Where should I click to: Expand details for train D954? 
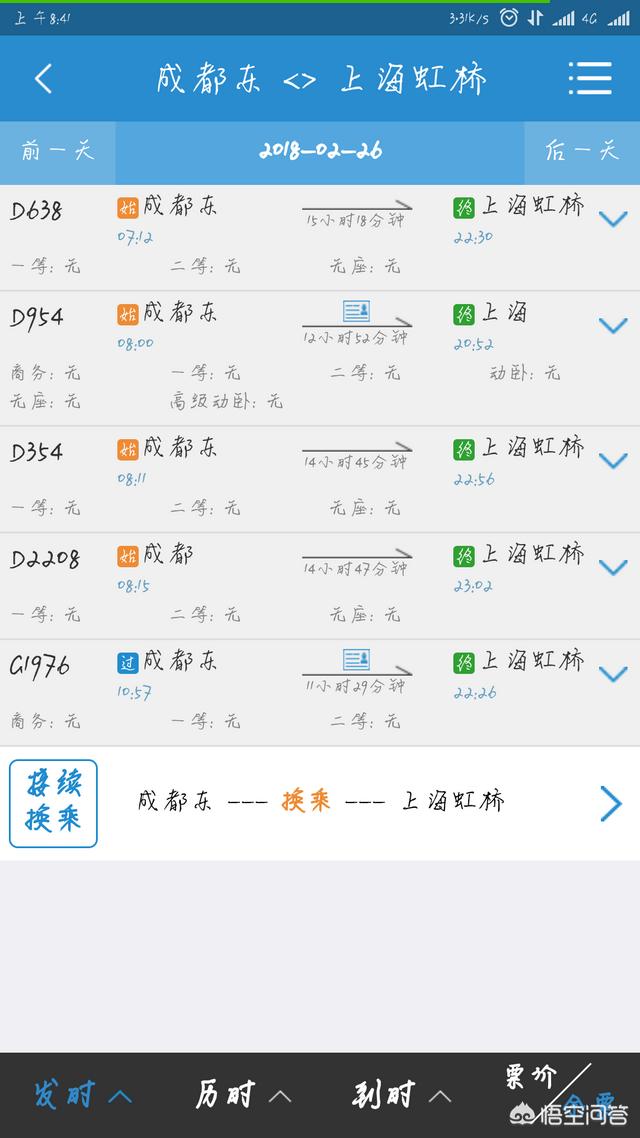point(612,326)
